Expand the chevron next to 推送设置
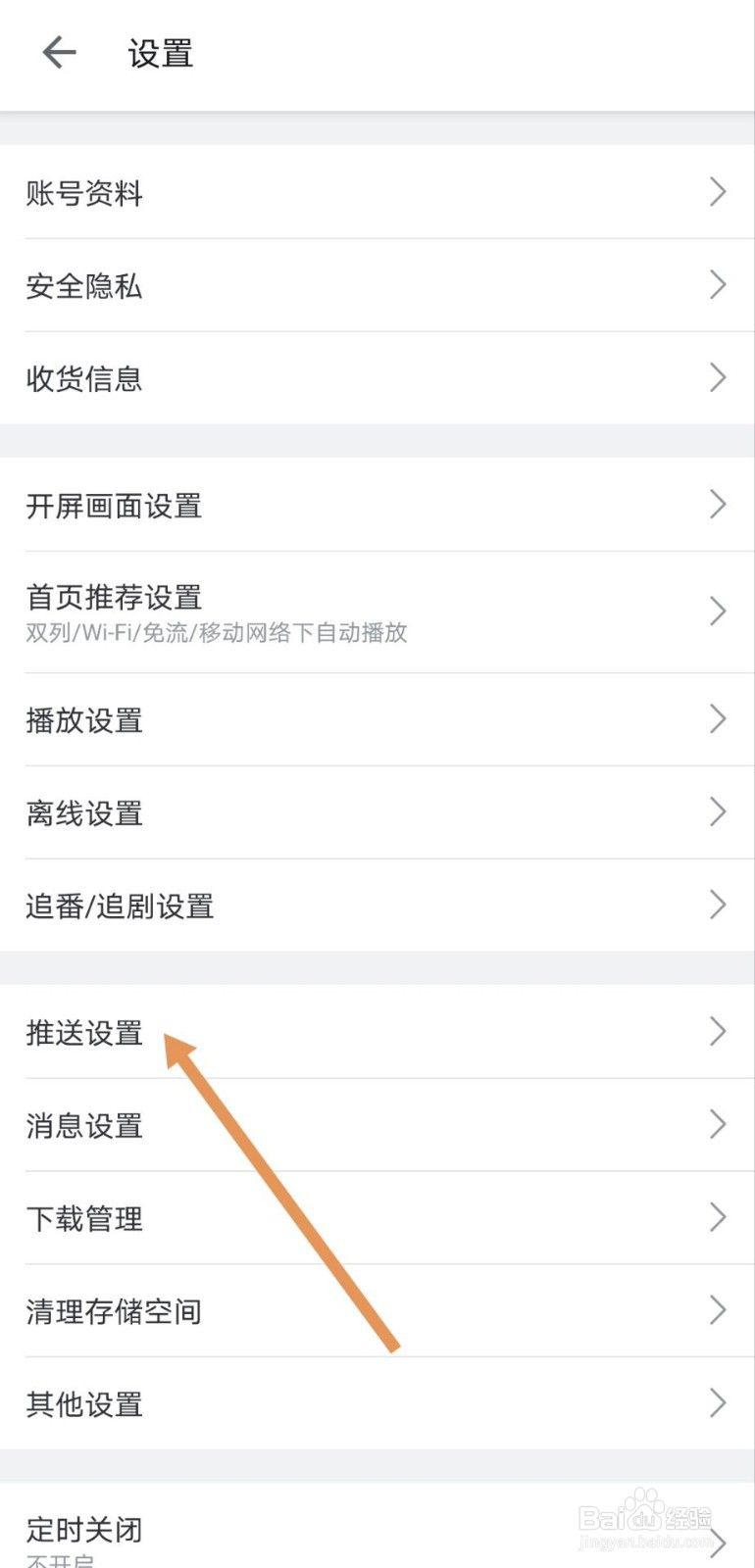Image resolution: width=755 pixels, height=1568 pixels. point(718,1031)
